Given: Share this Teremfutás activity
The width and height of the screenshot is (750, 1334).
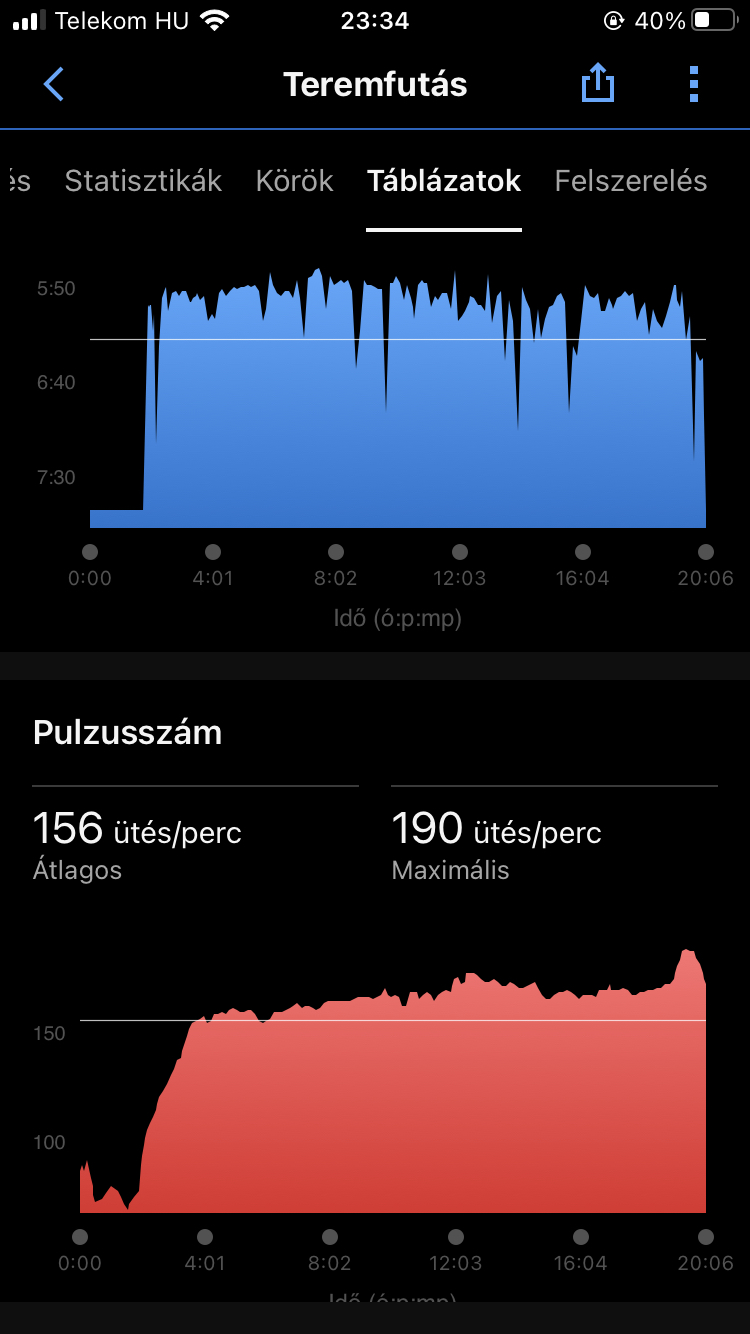Looking at the screenshot, I should (597, 84).
